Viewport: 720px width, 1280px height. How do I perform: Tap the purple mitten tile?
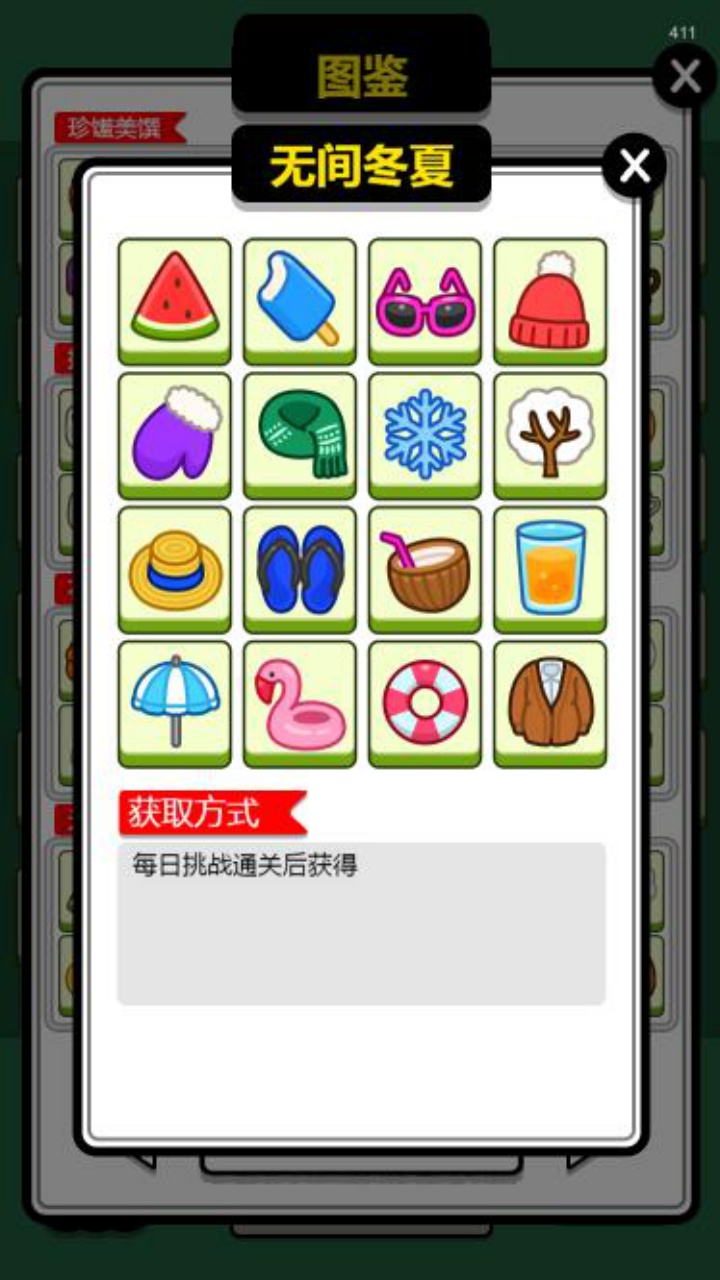(x=175, y=434)
